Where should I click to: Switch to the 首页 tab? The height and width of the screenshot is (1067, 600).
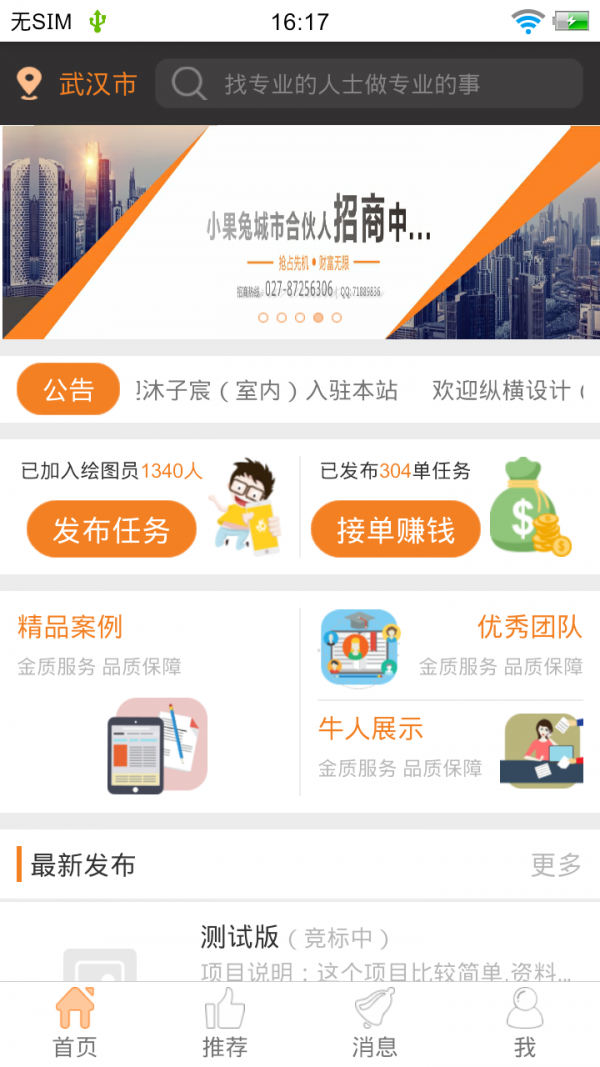pyautogui.click(x=75, y=1024)
